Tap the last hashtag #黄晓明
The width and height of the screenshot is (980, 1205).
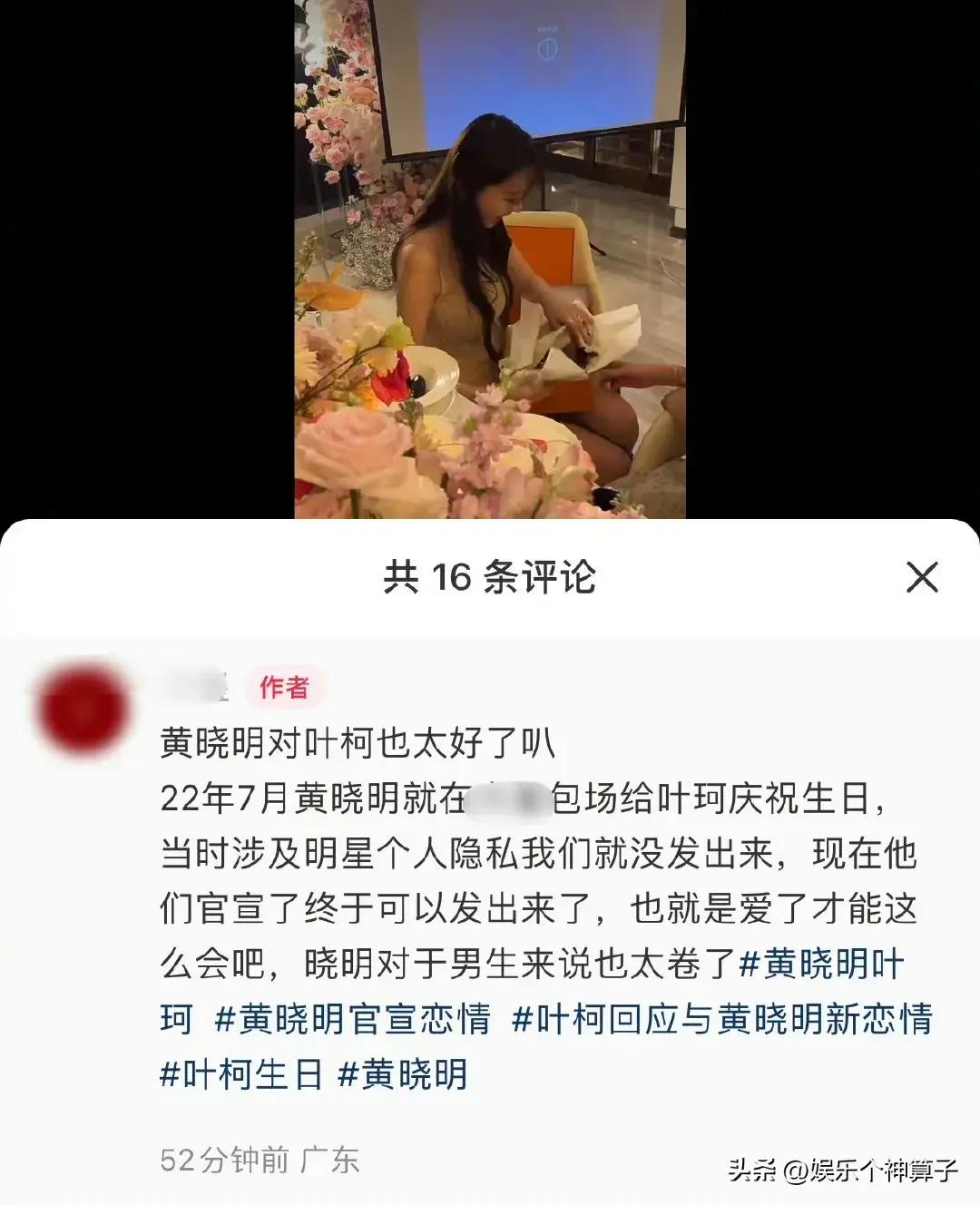(403, 1075)
